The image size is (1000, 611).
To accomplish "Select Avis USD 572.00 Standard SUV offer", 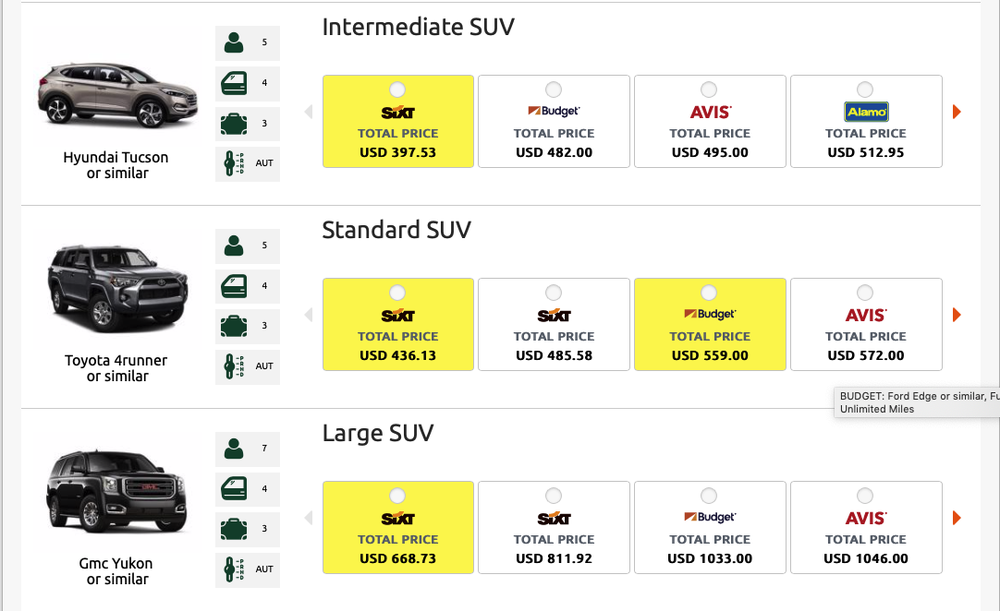I will (x=865, y=292).
